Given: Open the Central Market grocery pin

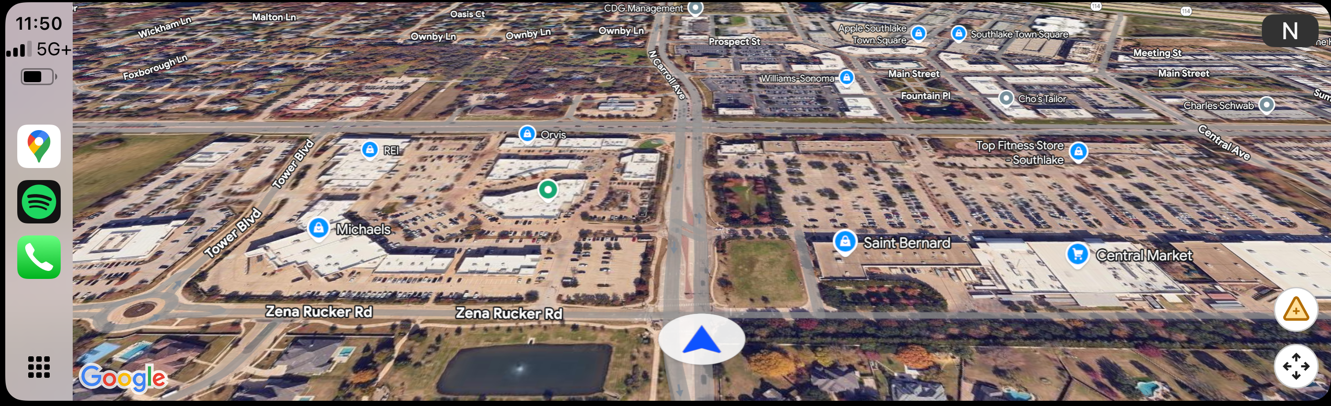Looking at the screenshot, I should [x=1077, y=253].
